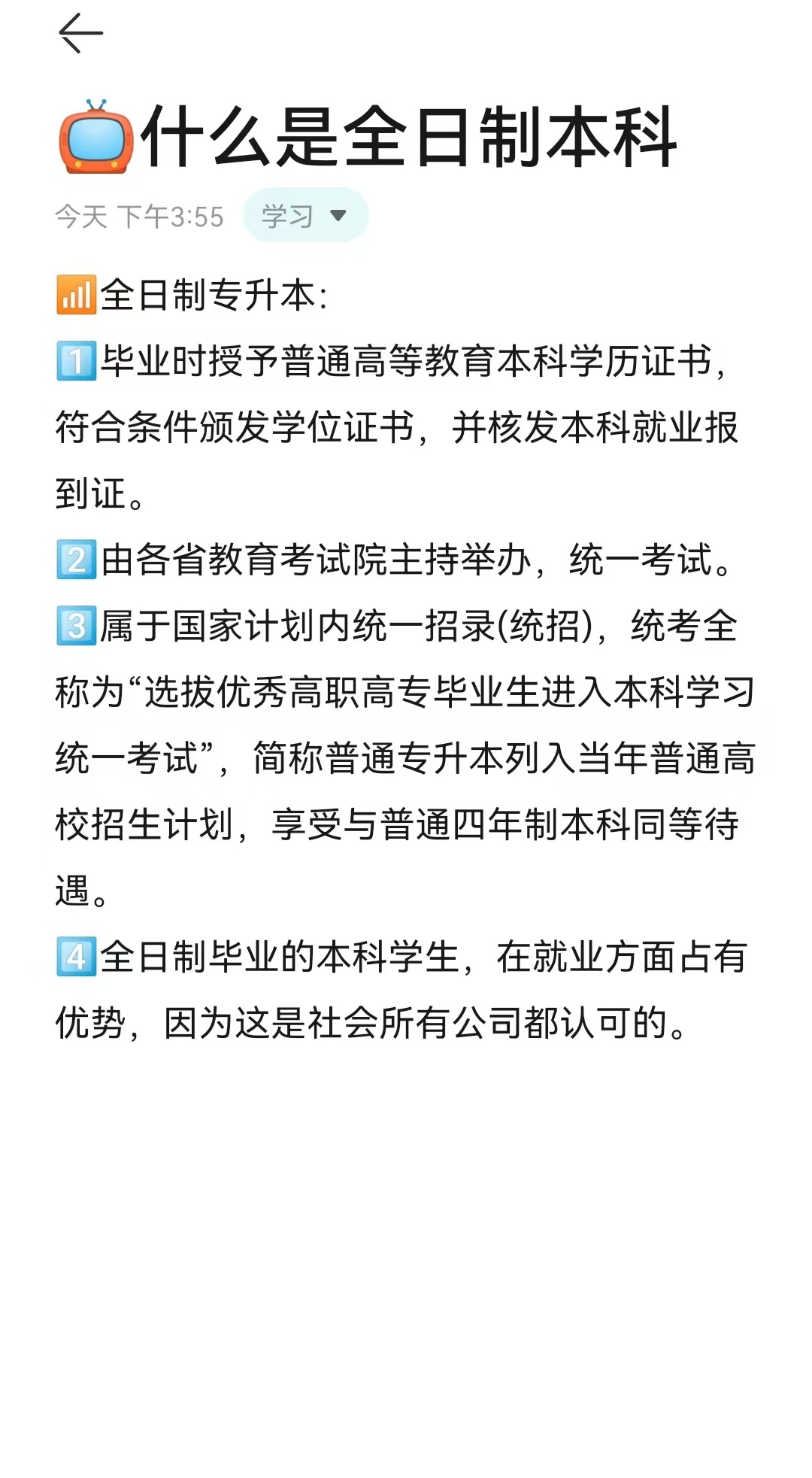This screenshot has width=812, height=1478.
Task: Go back using the top-left arrow
Action: coord(80,34)
